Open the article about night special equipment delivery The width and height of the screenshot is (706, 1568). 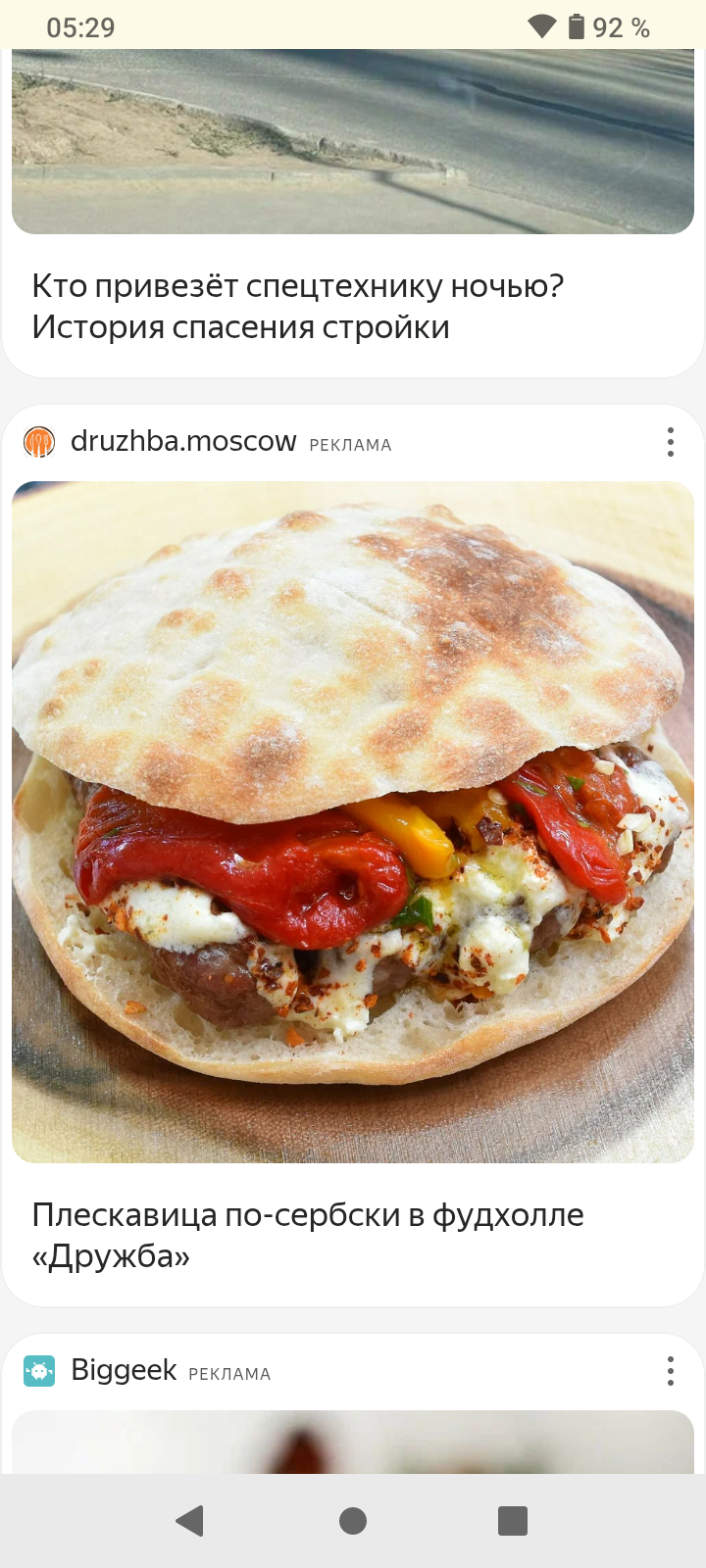[297, 307]
